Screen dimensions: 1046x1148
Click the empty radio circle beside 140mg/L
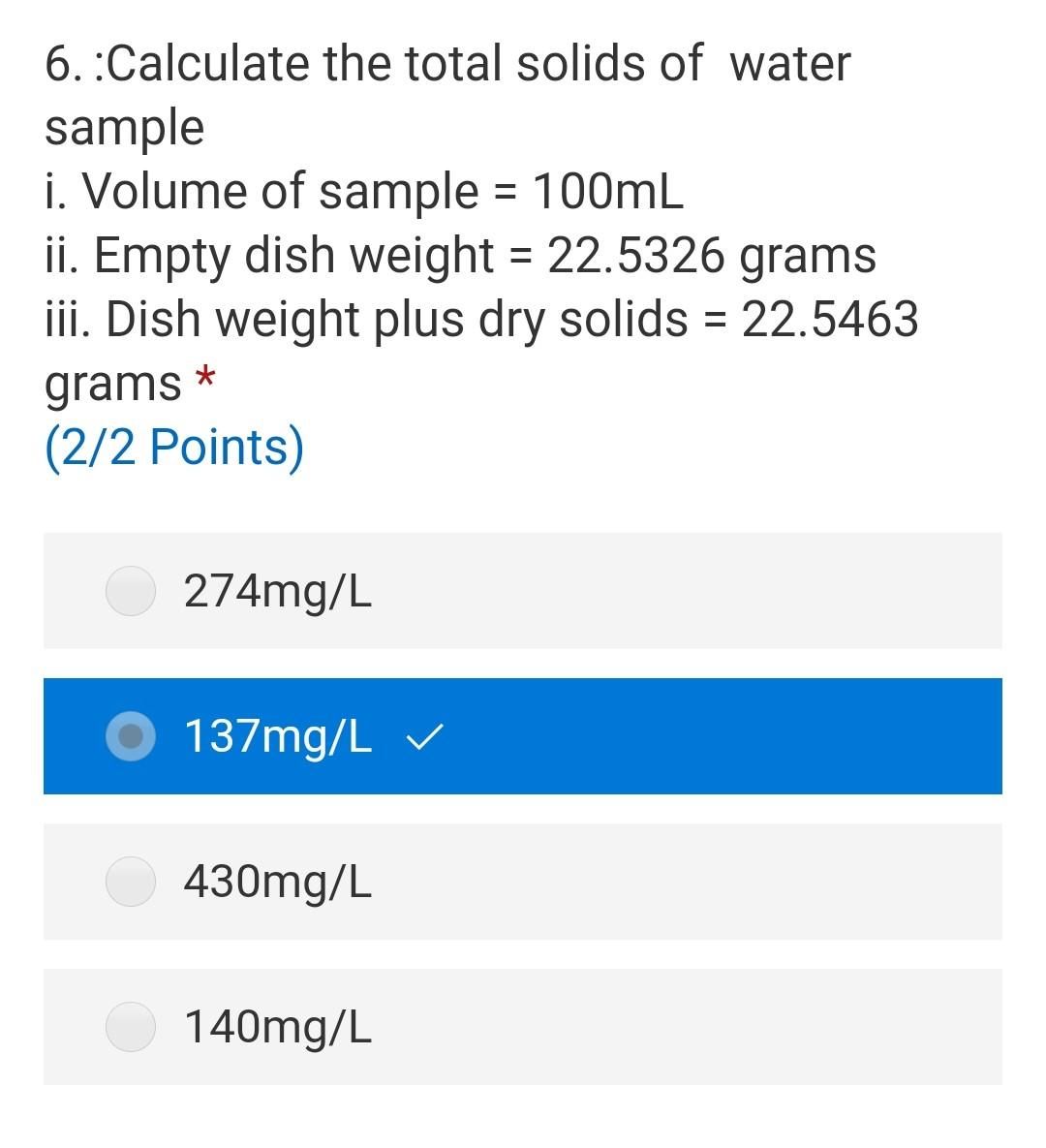[x=131, y=1027]
